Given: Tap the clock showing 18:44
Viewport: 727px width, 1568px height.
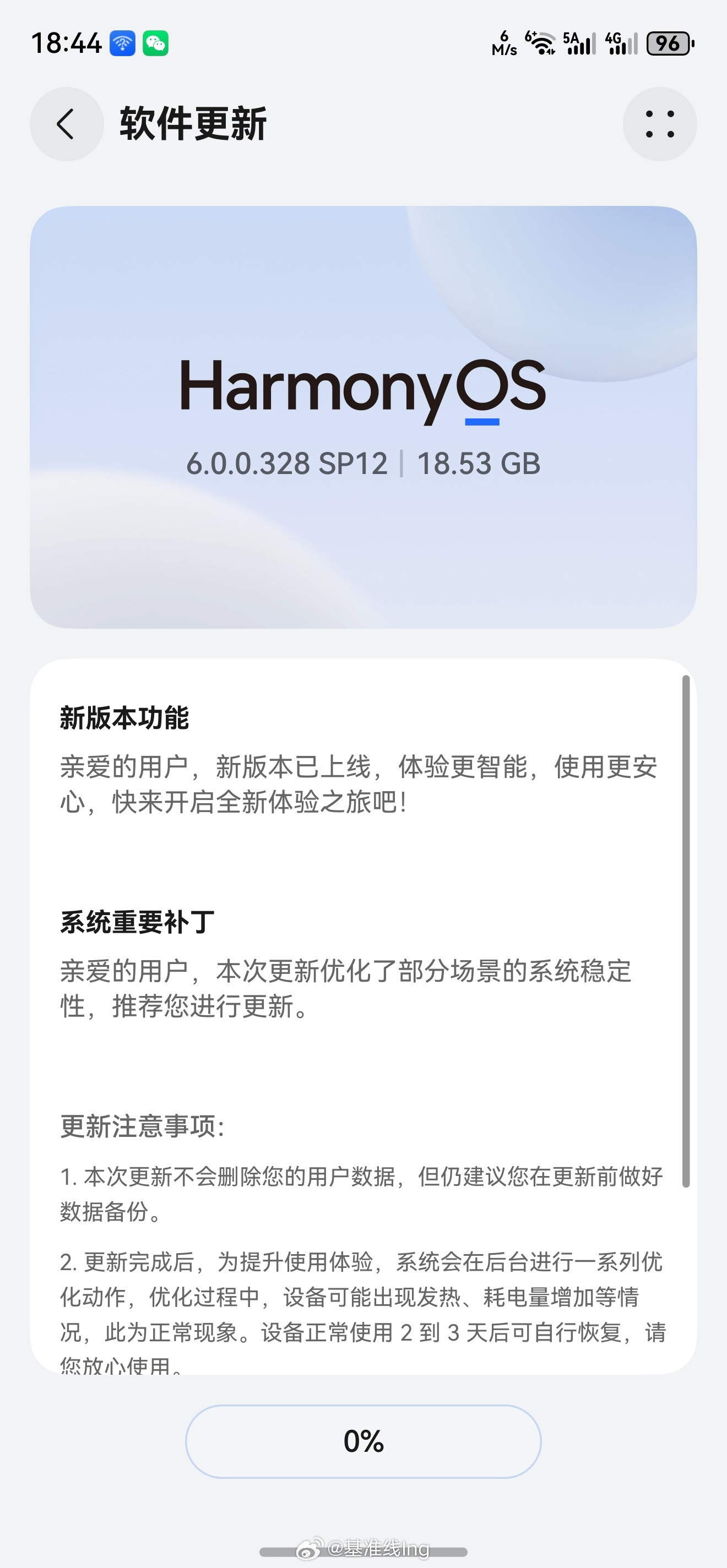Looking at the screenshot, I should [67, 42].
